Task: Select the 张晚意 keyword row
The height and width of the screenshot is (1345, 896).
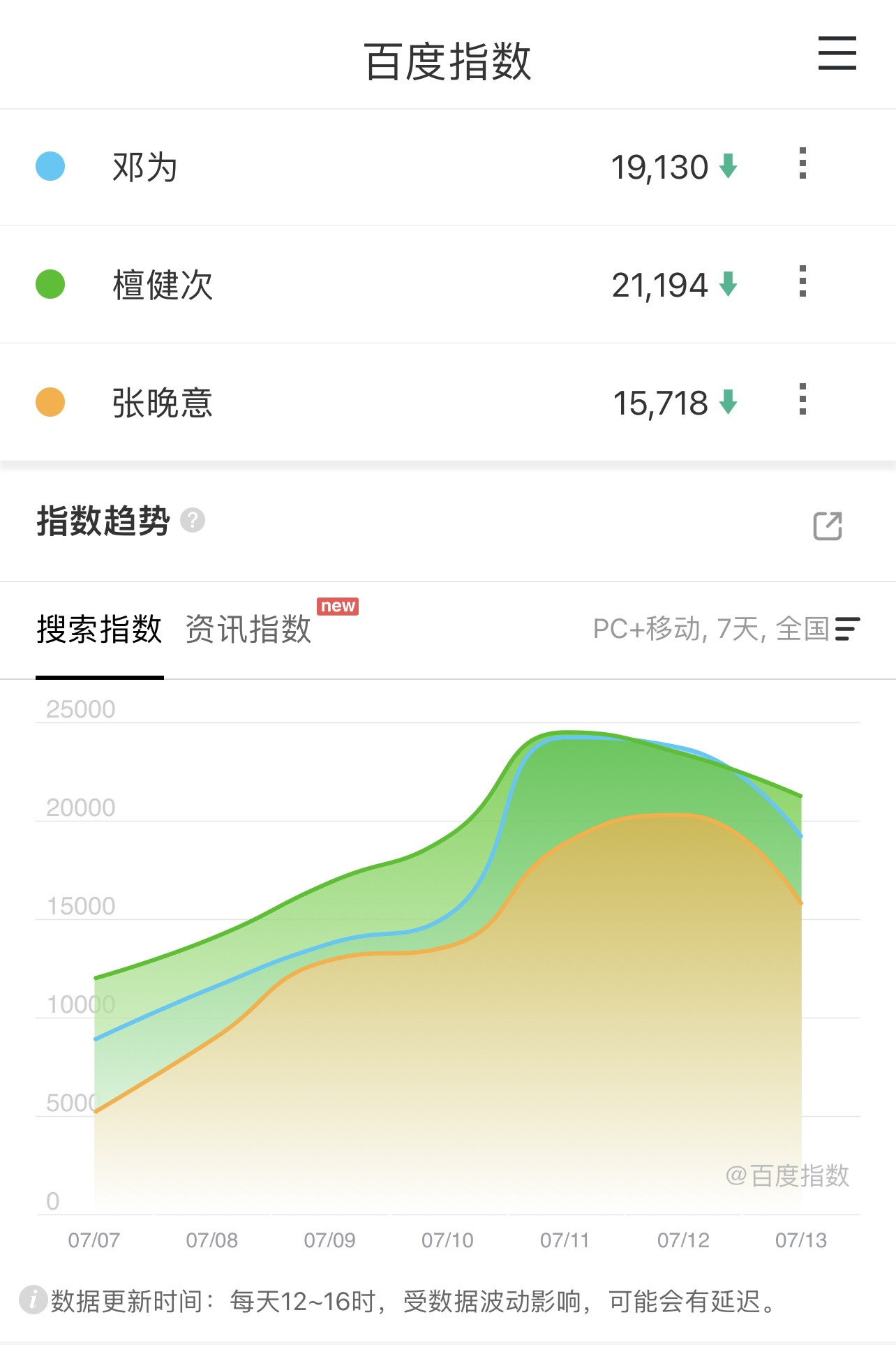Action: (x=448, y=403)
